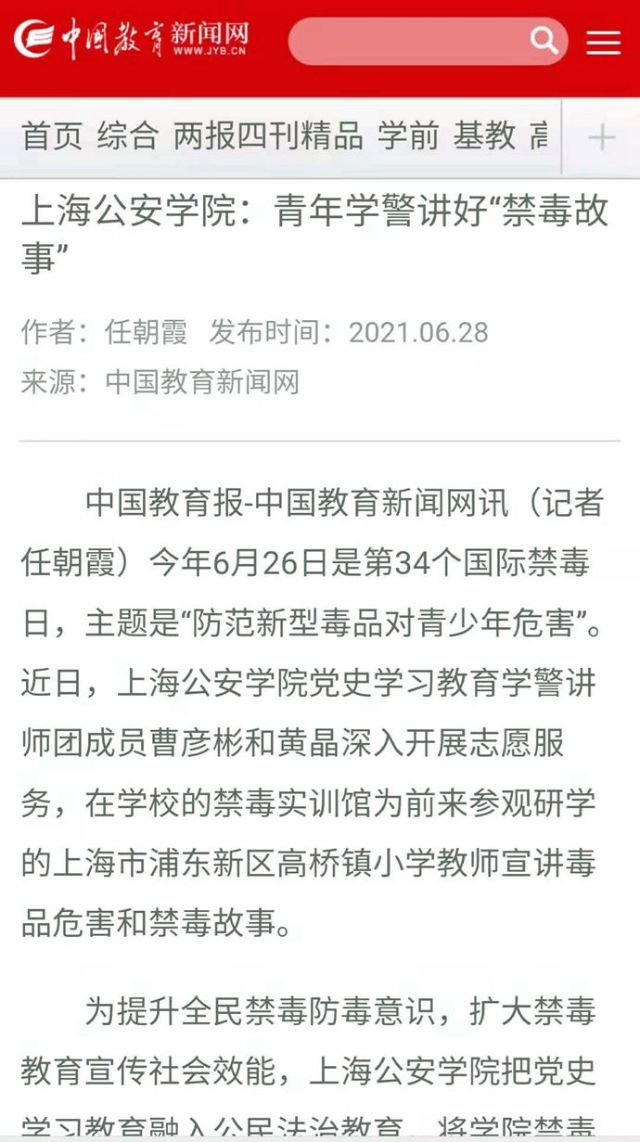Expand more channels with the plus button
This screenshot has width=640, height=1142.
pos(601,138)
